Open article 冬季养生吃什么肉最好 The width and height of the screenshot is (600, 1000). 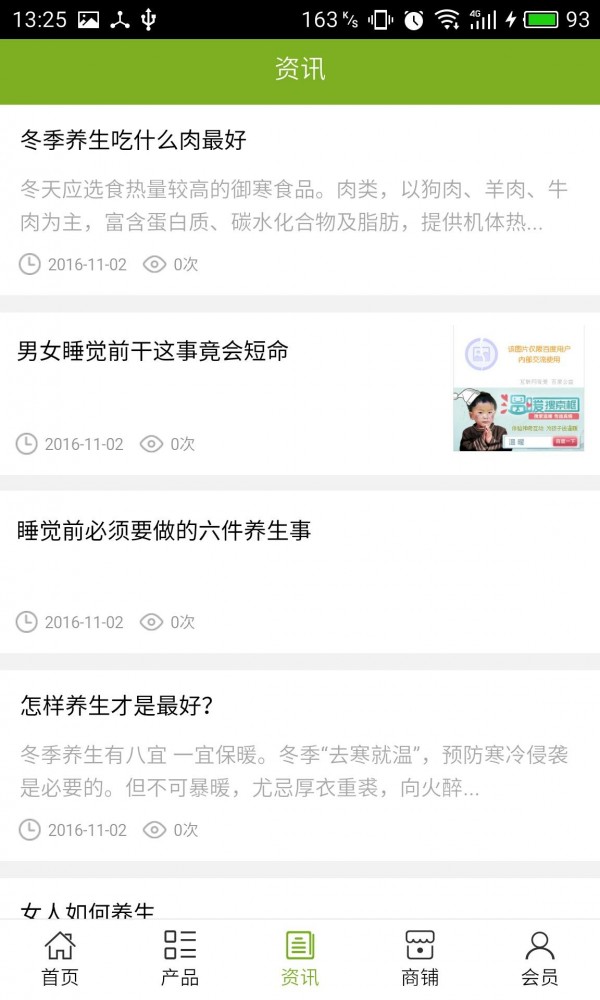click(x=133, y=140)
